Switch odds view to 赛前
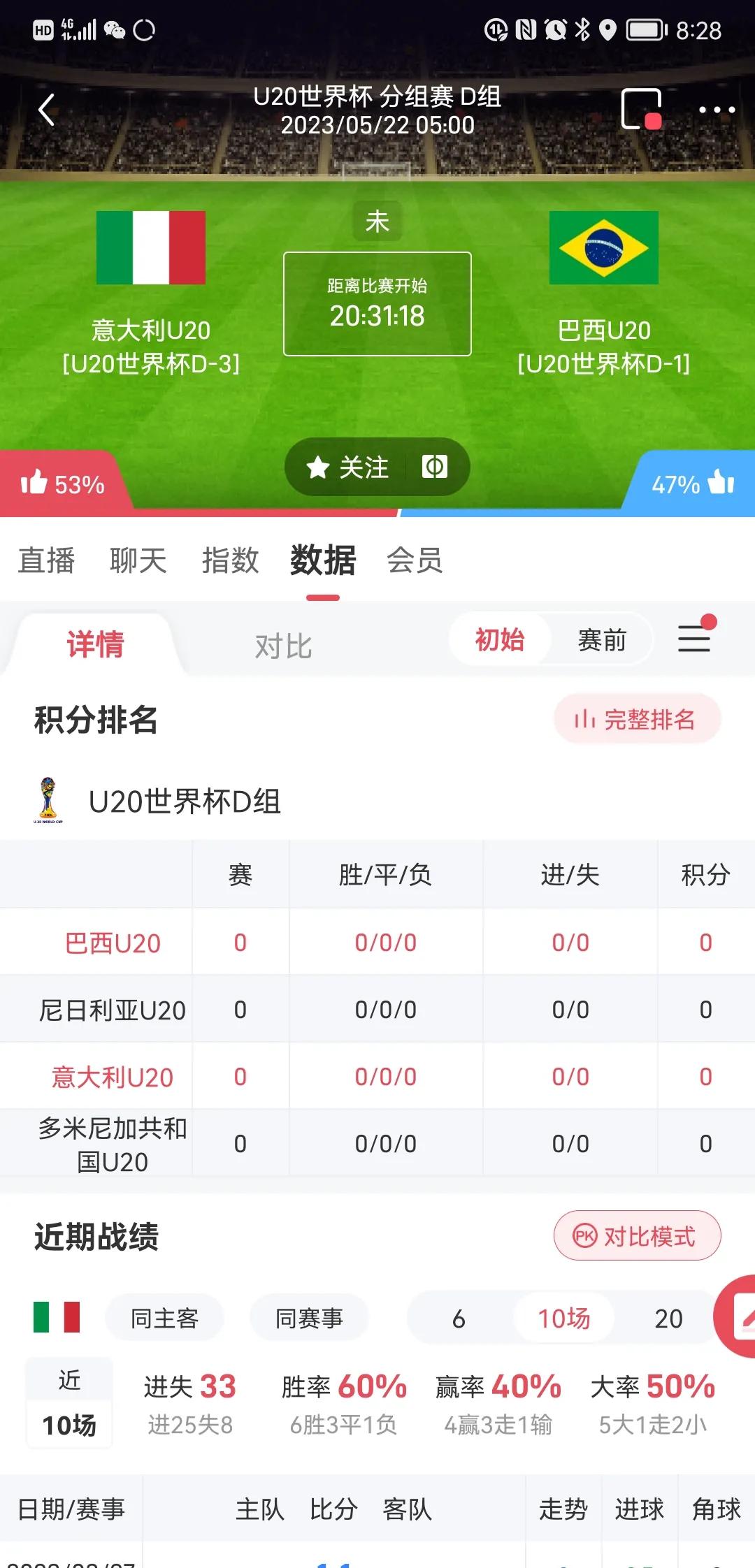Screen dimensions: 755x1568 tap(603, 639)
